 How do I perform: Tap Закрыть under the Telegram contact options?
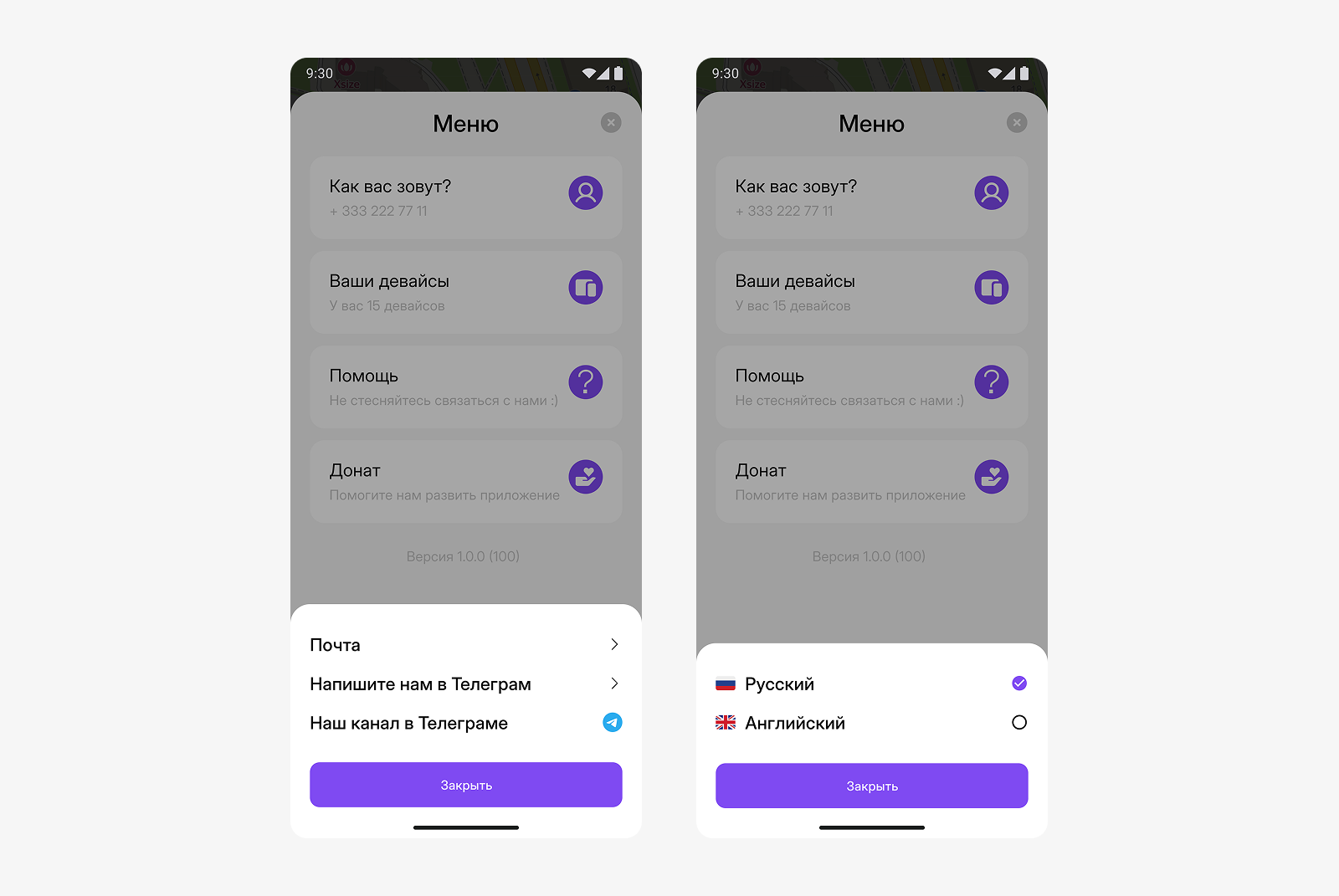[465, 785]
